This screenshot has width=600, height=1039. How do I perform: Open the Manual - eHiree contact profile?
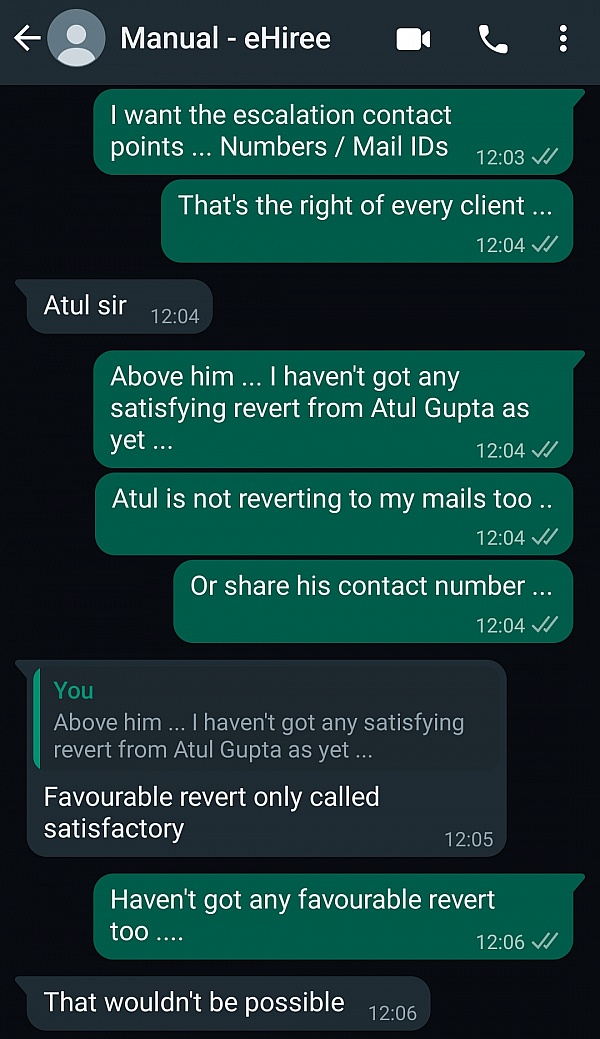click(225, 39)
